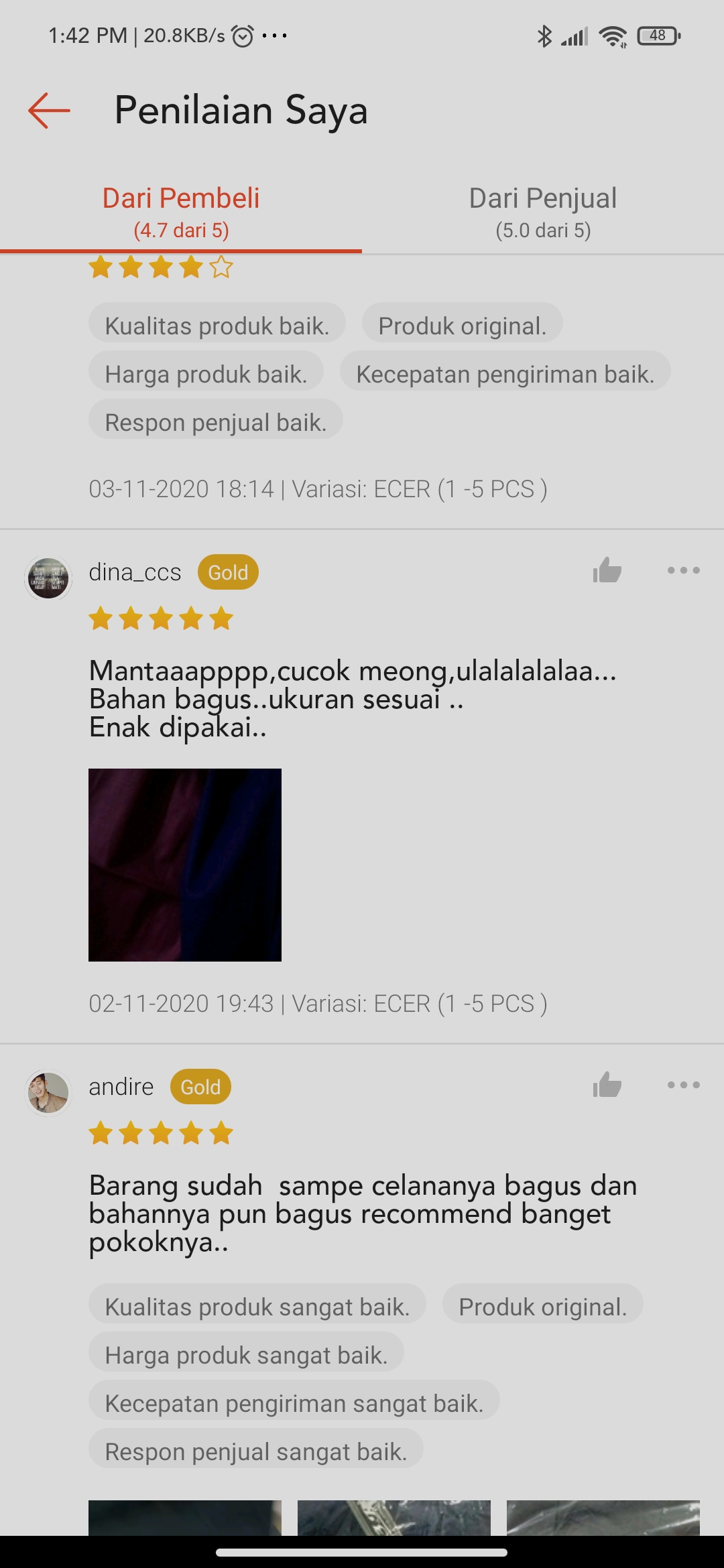Like dina_ccs's review
The image size is (724, 1568).
click(607, 571)
